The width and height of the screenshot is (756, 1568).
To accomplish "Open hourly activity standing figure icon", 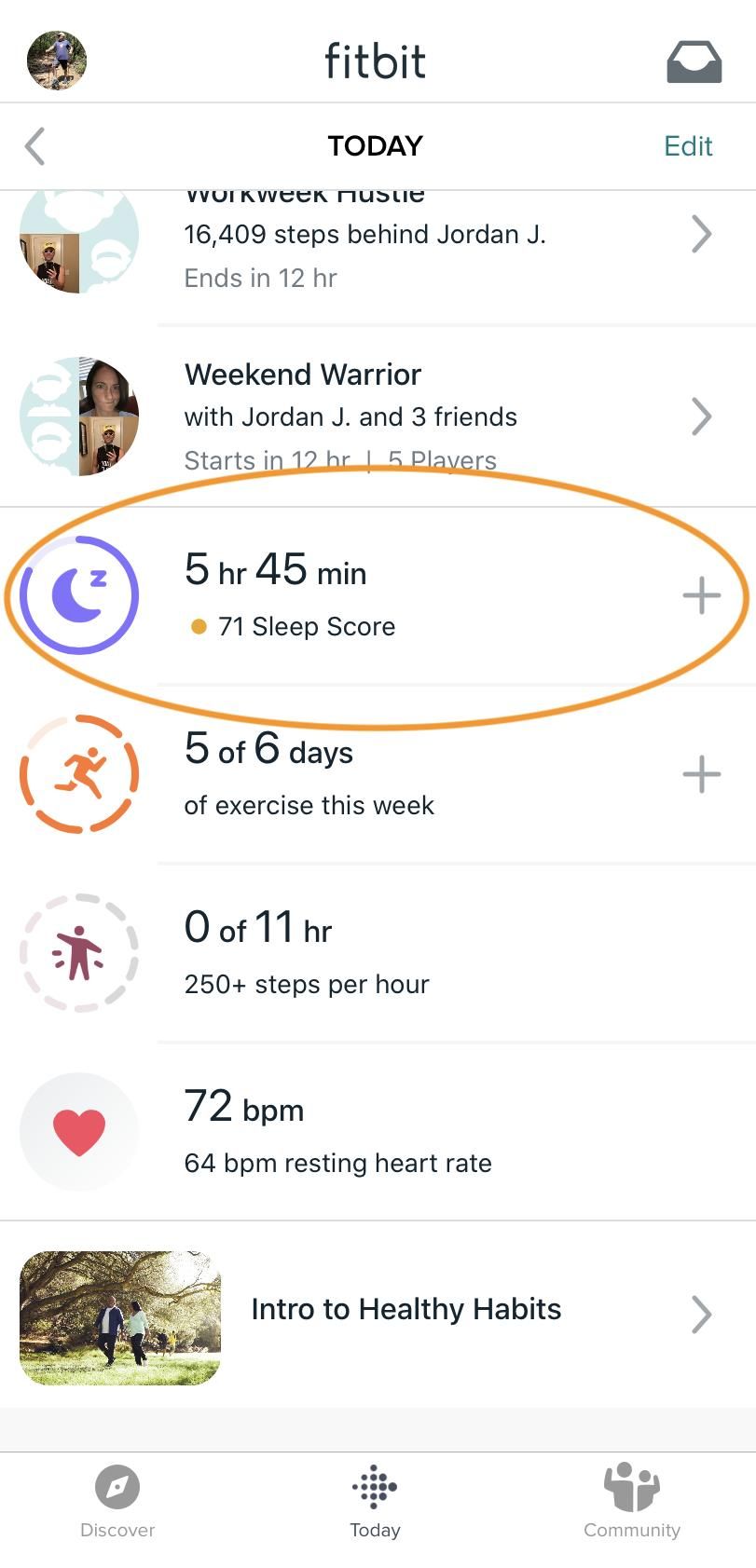I will [x=79, y=952].
